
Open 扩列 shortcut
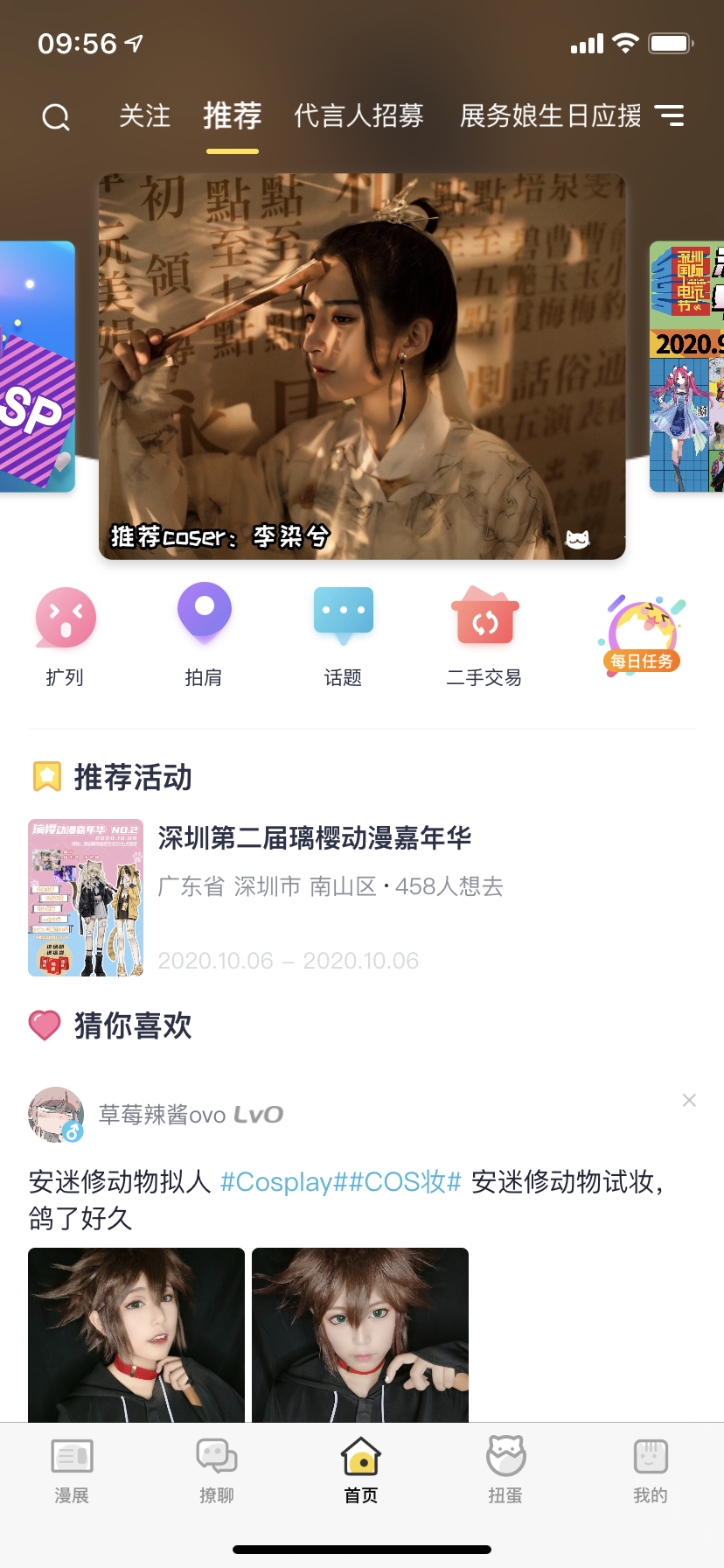(x=66, y=633)
